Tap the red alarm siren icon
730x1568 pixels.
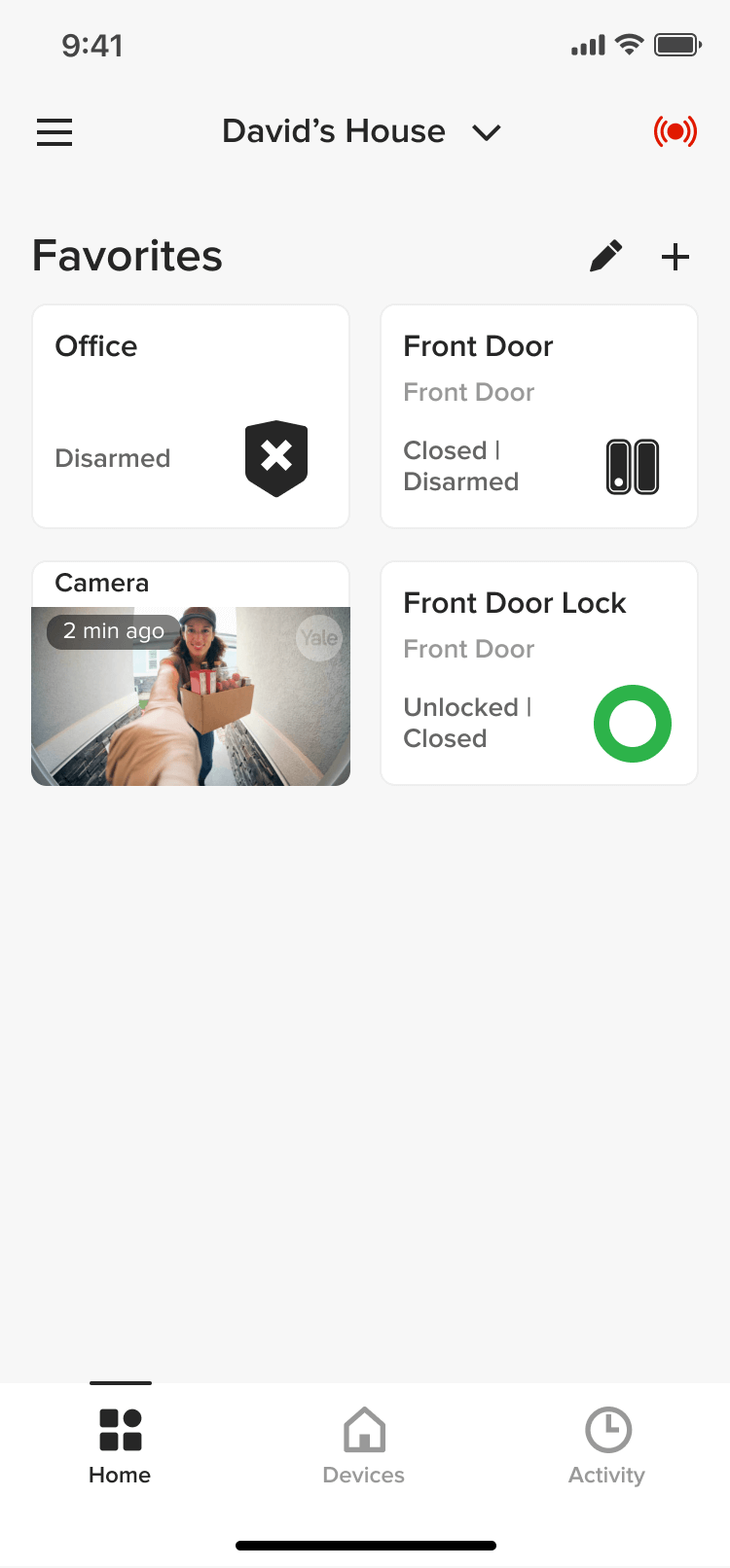coord(675,131)
